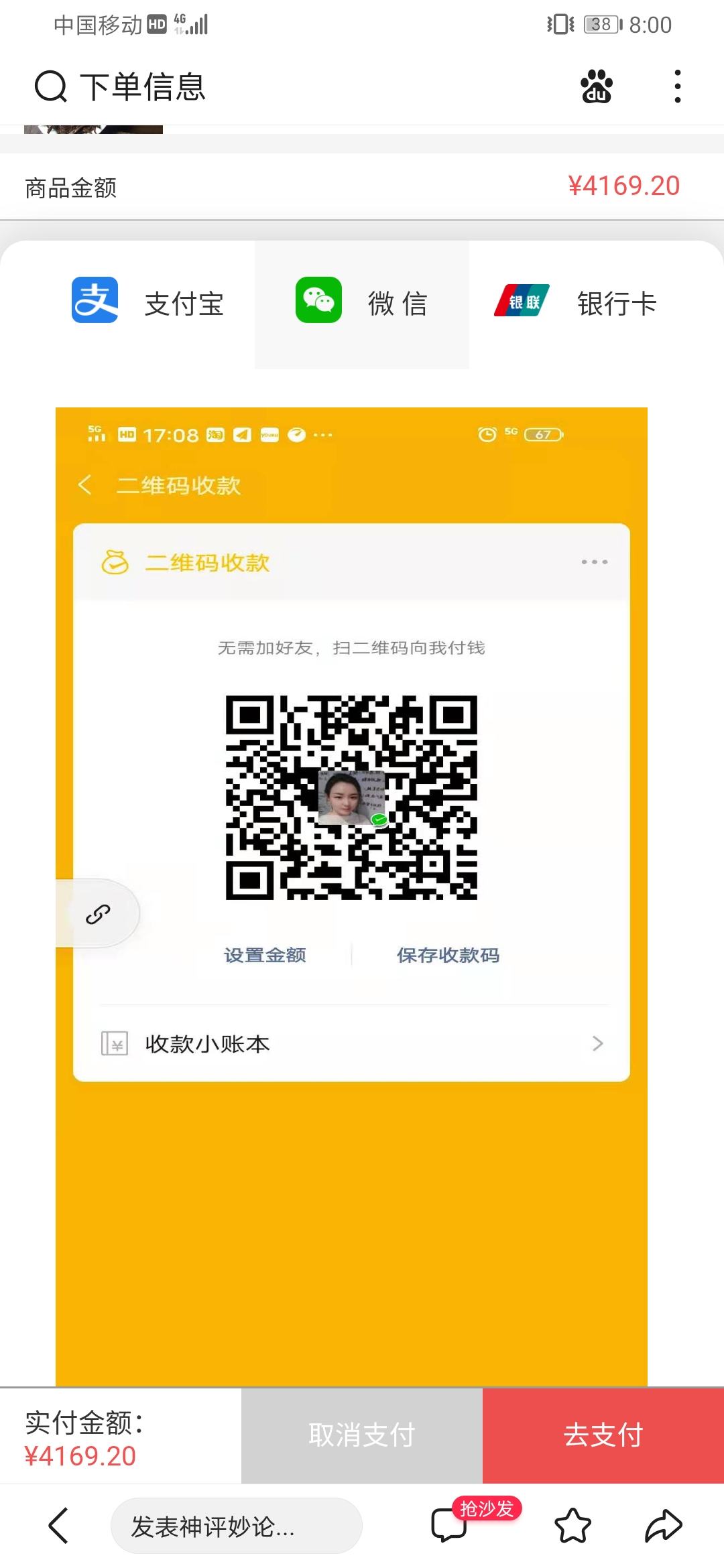Share this page
The width and height of the screenshot is (724, 1568).
click(664, 1526)
